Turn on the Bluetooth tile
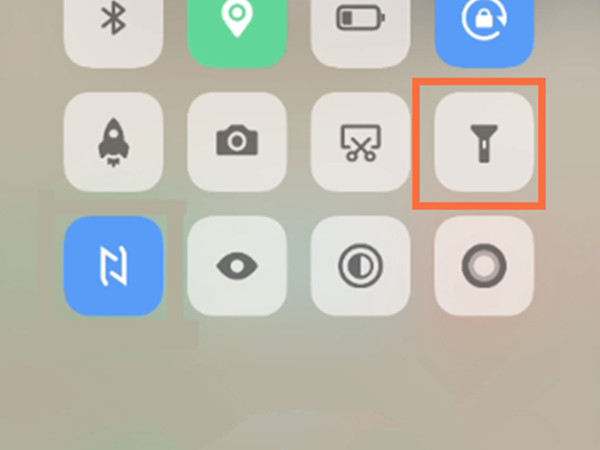The height and width of the screenshot is (450, 600). pos(113,25)
